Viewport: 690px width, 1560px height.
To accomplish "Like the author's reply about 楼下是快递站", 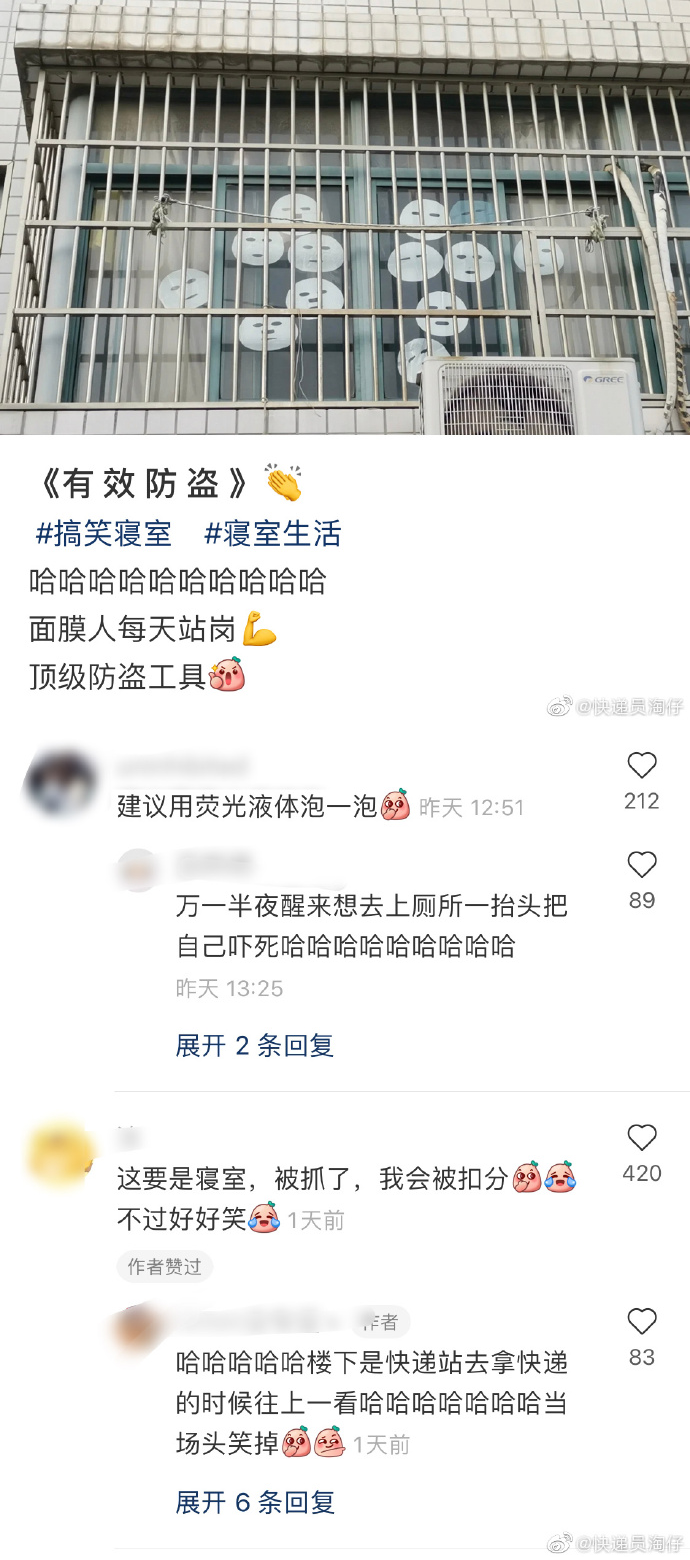I will pos(642,1322).
